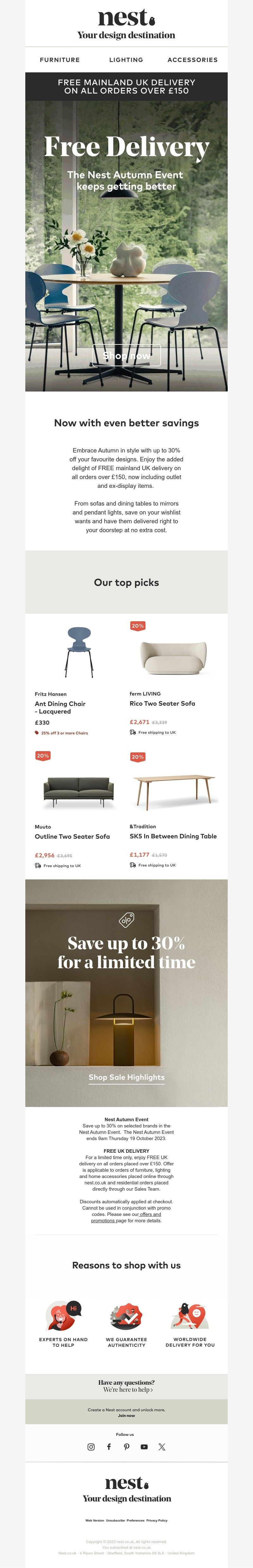The image size is (253, 1568).
Task: Select the Outline Two Seater Sofa
Action: point(72,836)
